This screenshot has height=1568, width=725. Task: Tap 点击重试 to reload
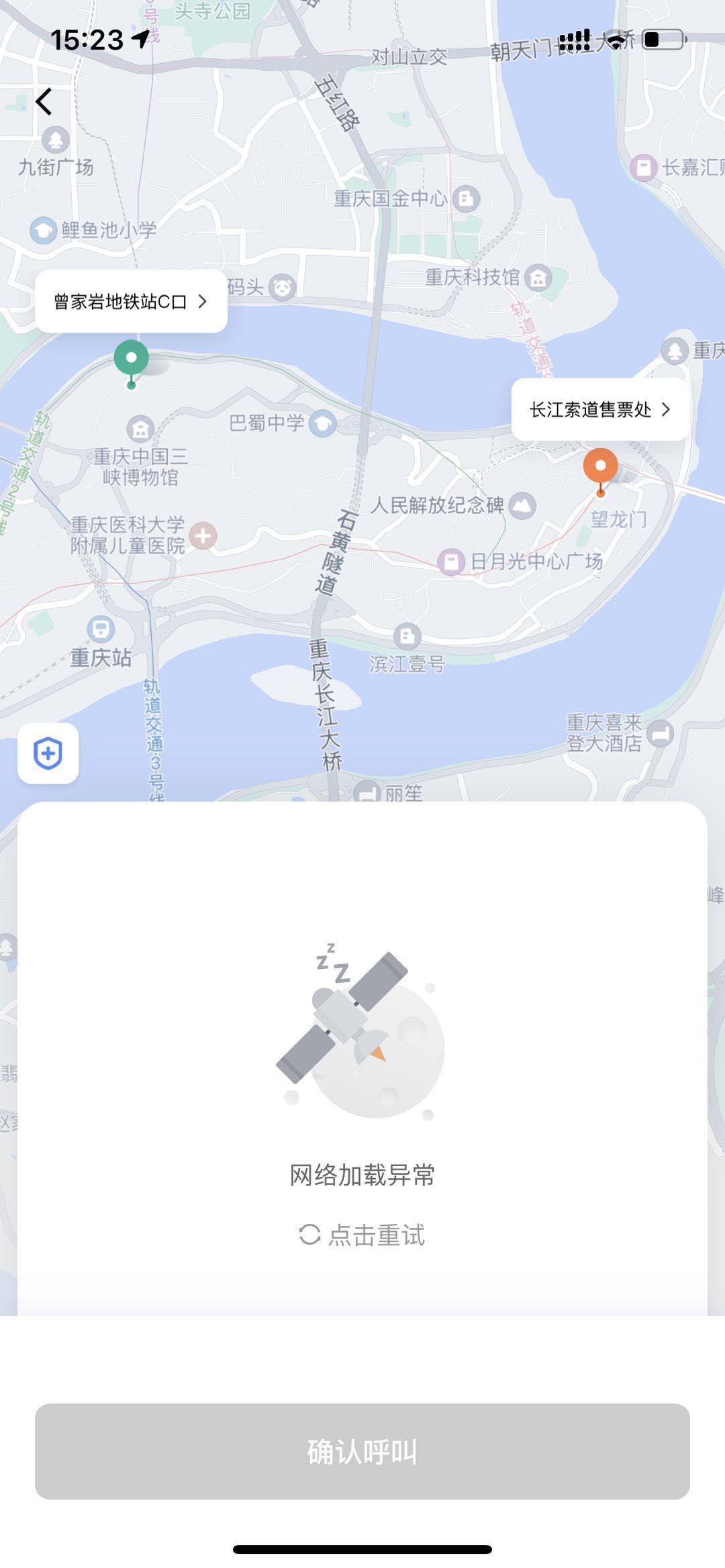click(x=362, y=1235)
